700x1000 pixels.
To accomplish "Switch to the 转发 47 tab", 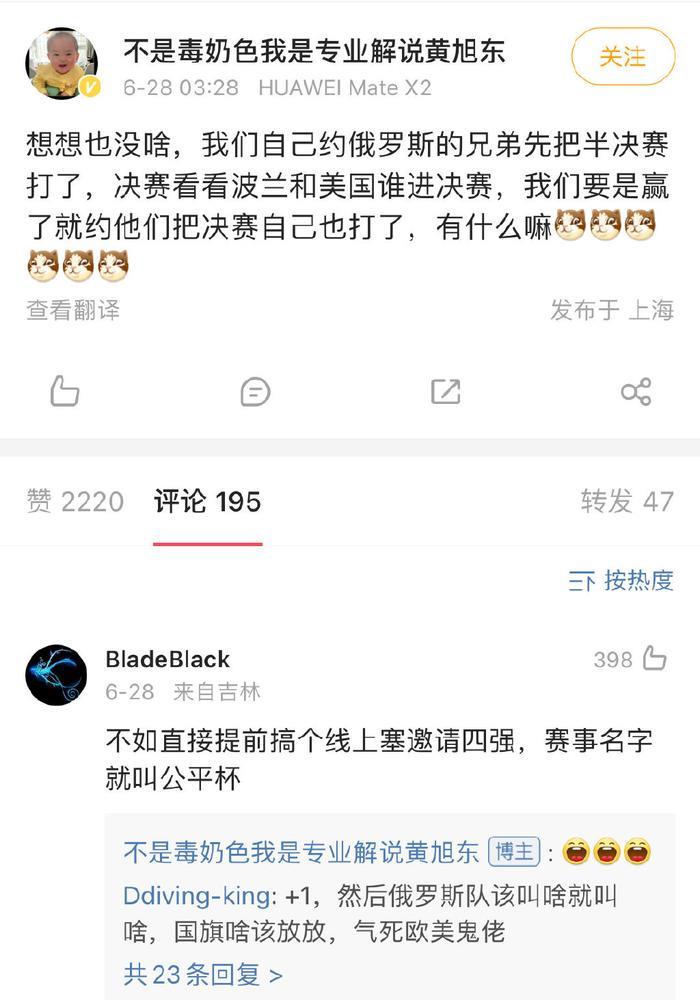I will [627, 501].
